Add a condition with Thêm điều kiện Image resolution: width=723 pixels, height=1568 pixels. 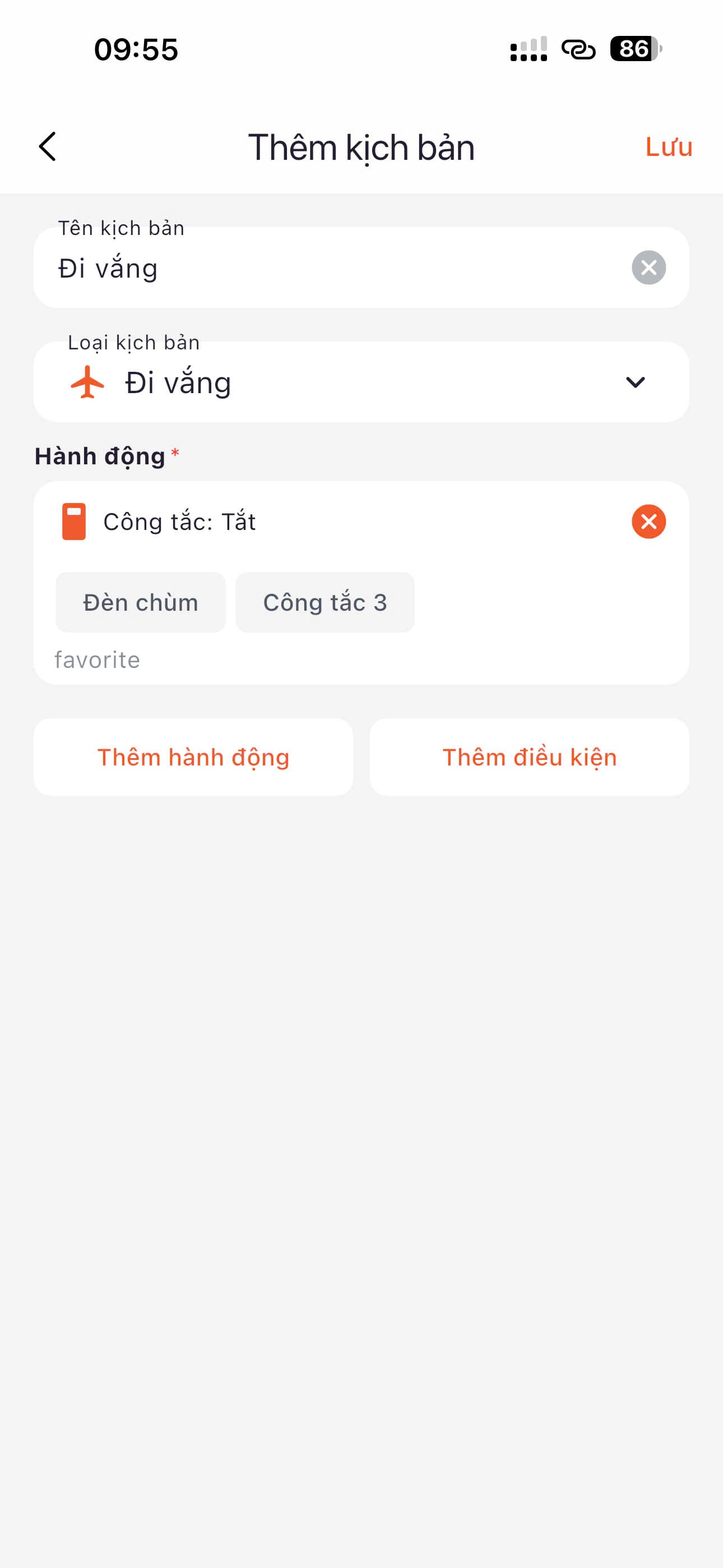tap(530, 757)
